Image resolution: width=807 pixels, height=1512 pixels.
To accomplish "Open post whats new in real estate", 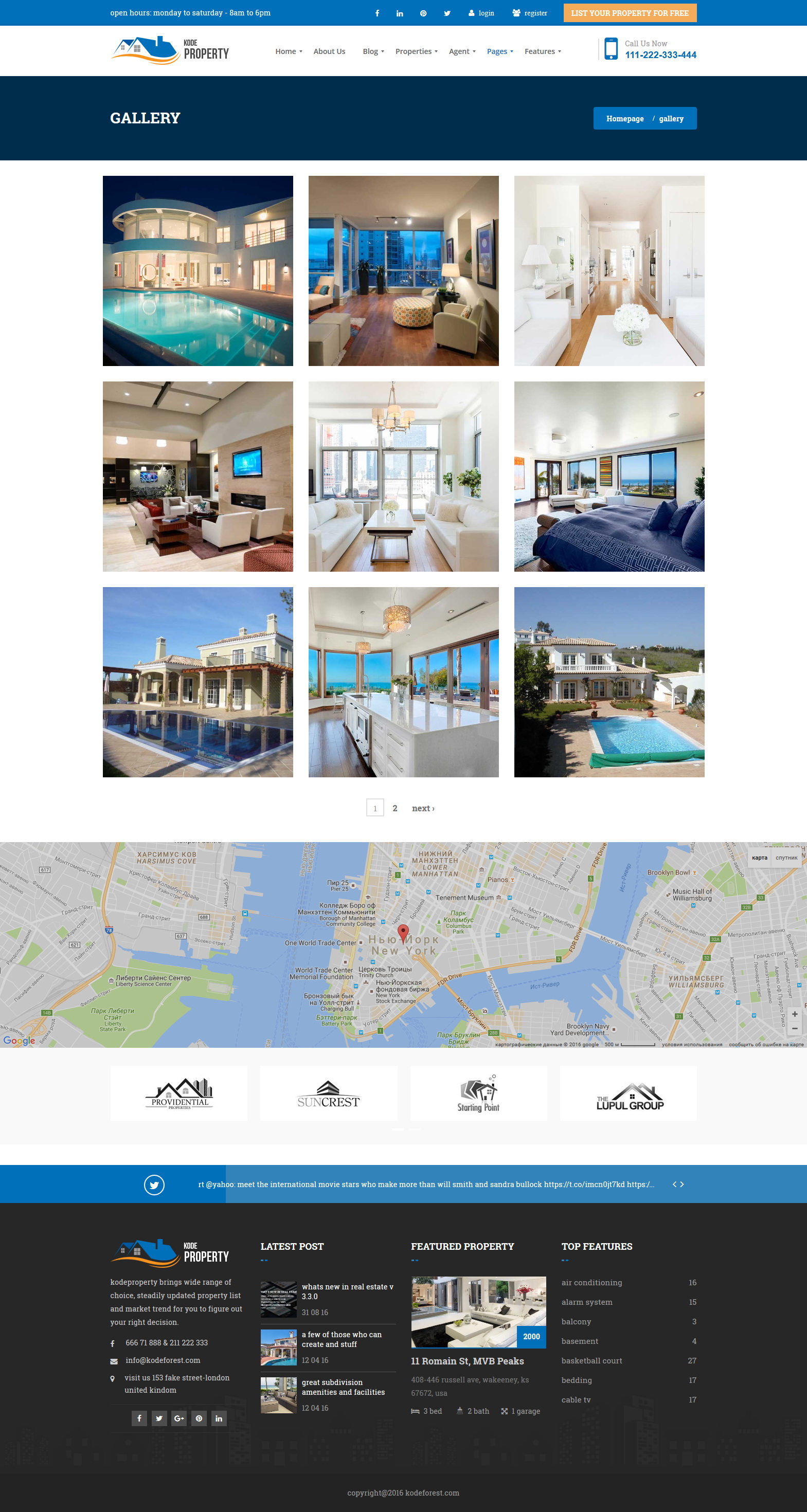I will [x=348, y=1291].
